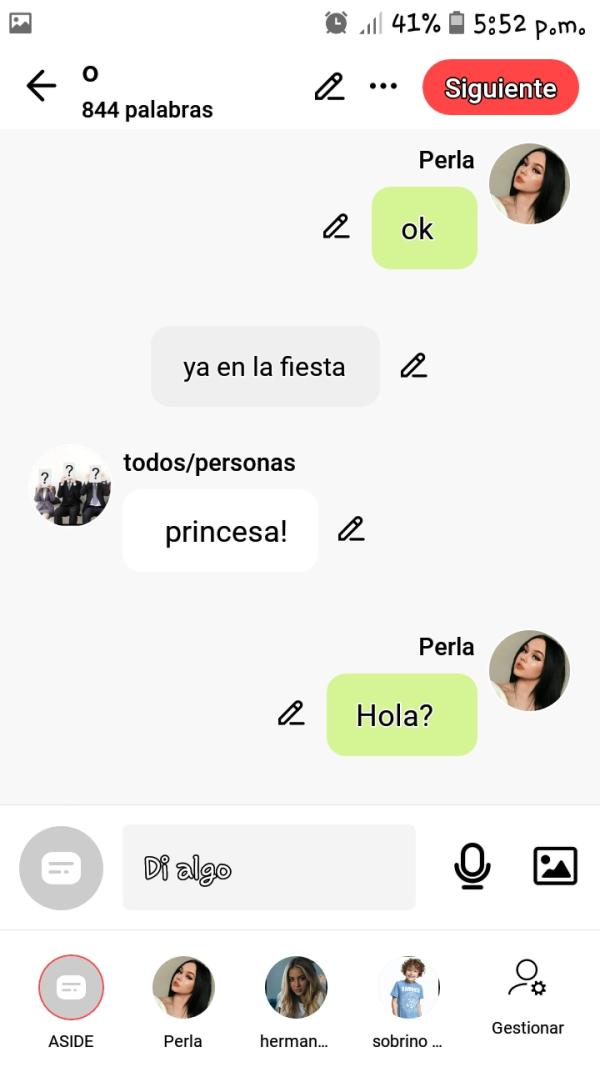Open the three-dot overflow menu
This screenshot has height=1067, width=600.
(x=383, y=87)
